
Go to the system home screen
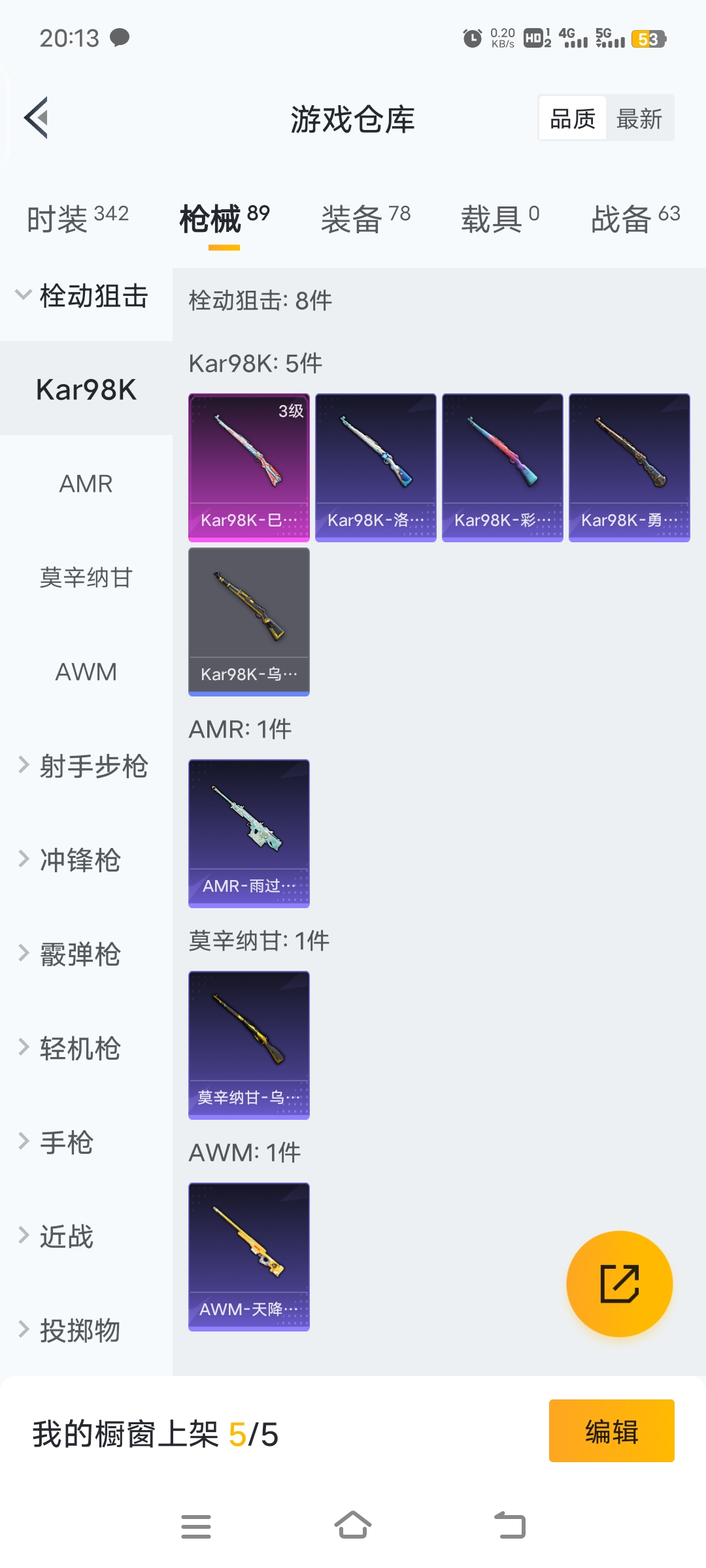[x=353, y=1526]
